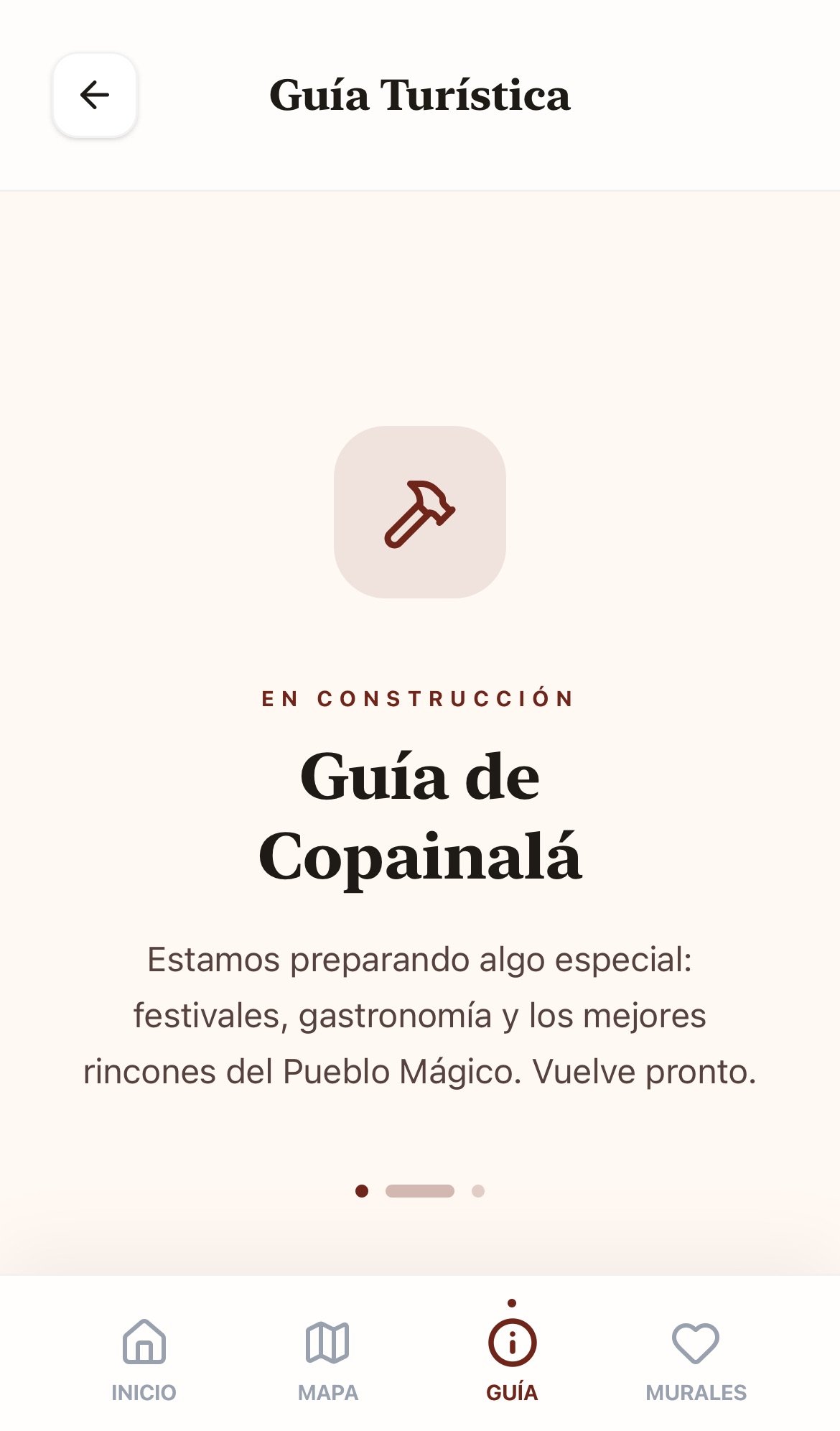Image resolution: width=840 pixels, height=1431 pixels.
Task: Go back using the arrow button
Action: [x=95, y=95]
